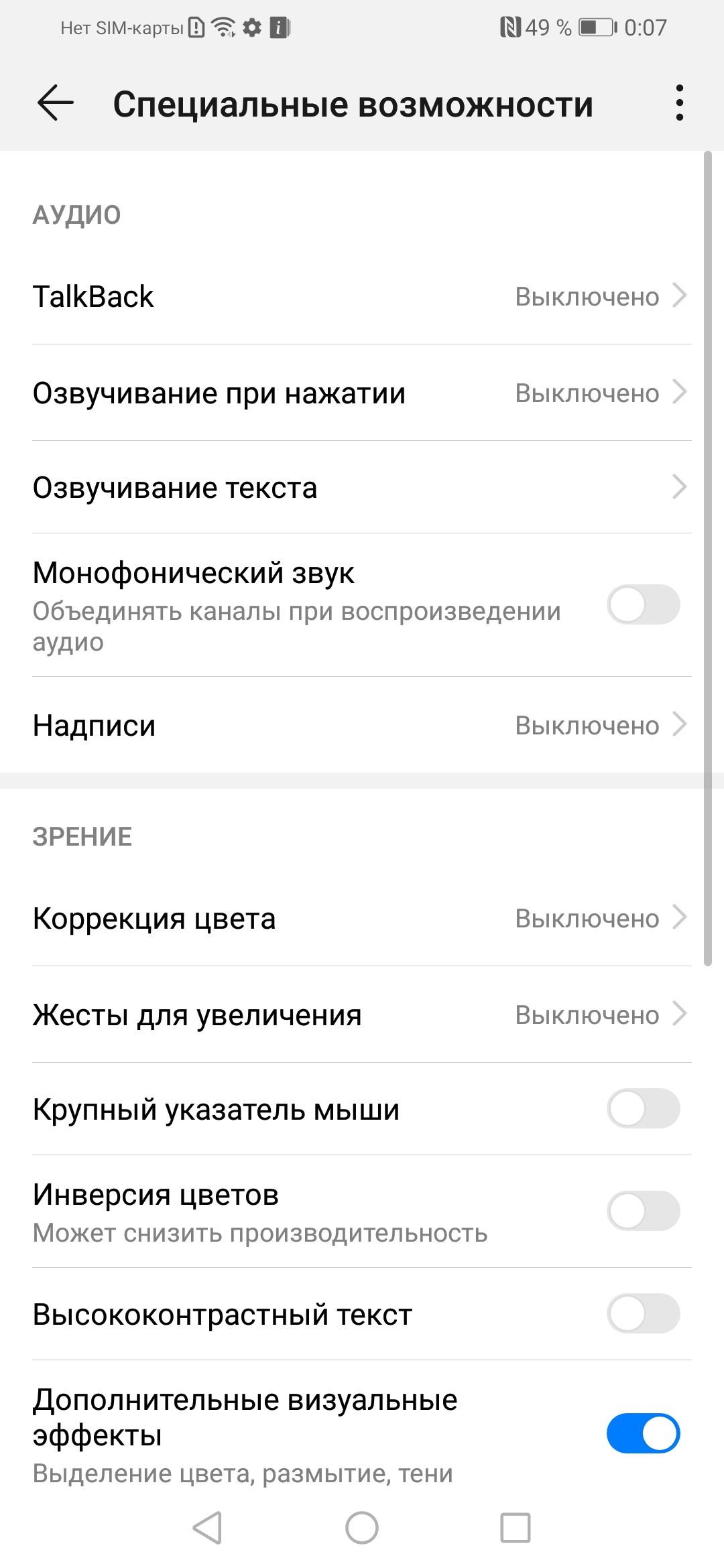Open Коррекция цвета settings

point(362,918)
